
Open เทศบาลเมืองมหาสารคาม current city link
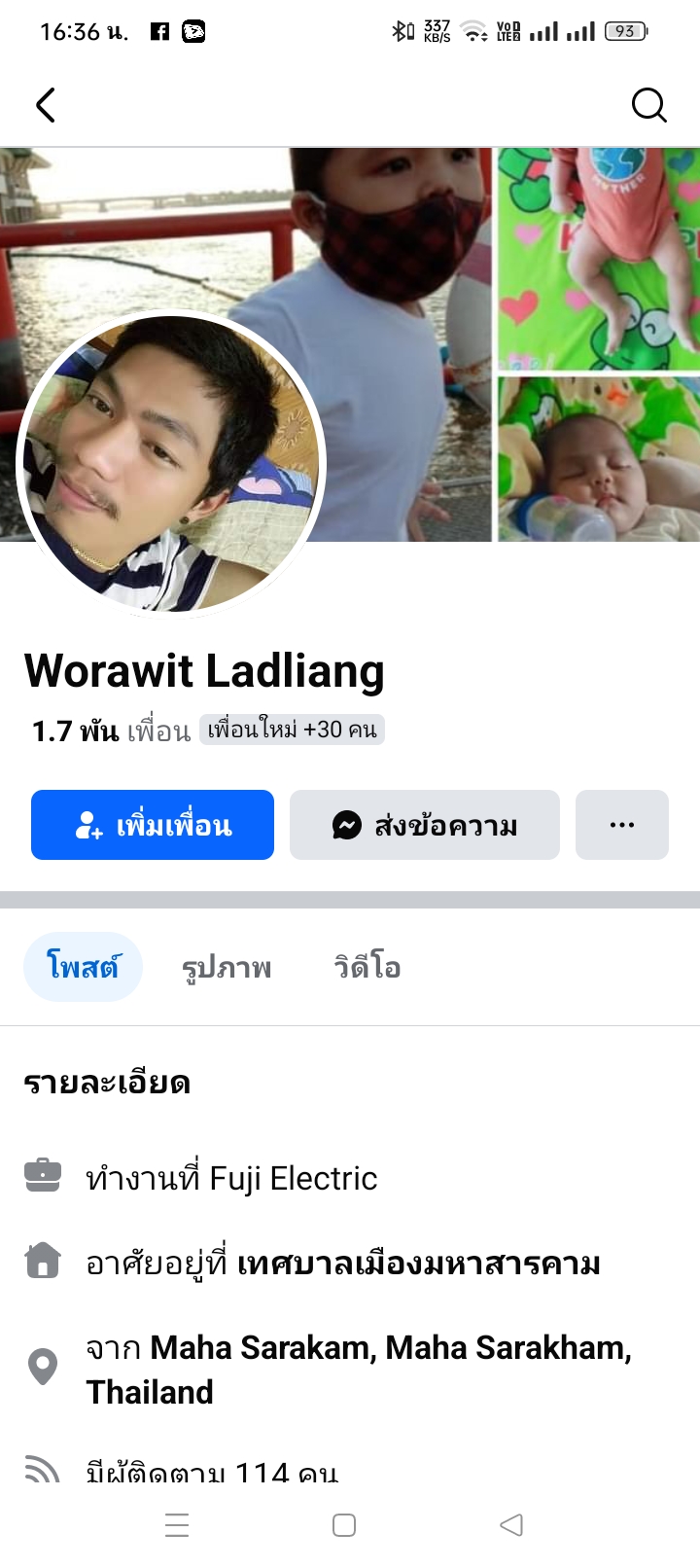click(418, 1264)
